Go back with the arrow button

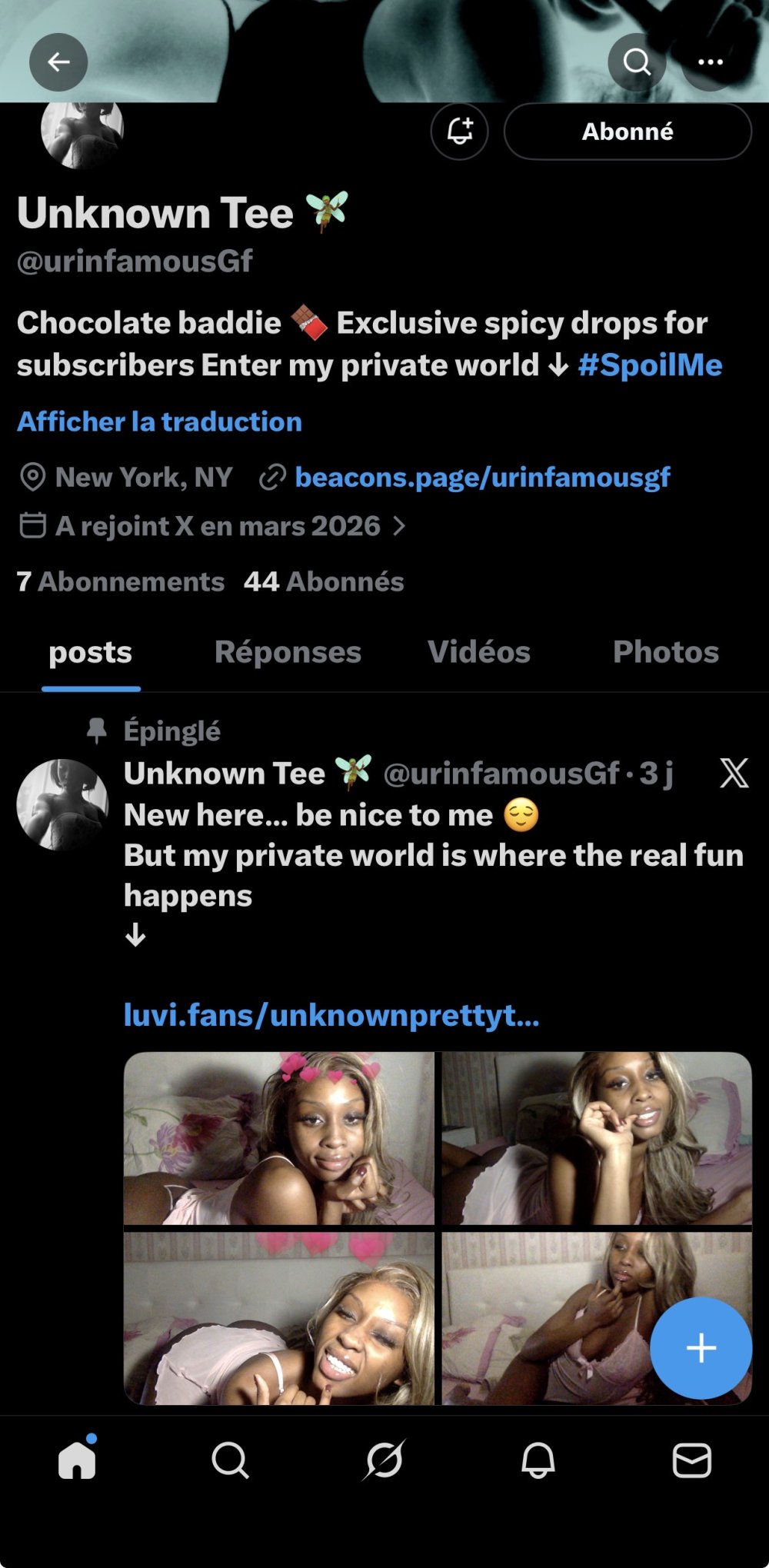pos(58,62)
